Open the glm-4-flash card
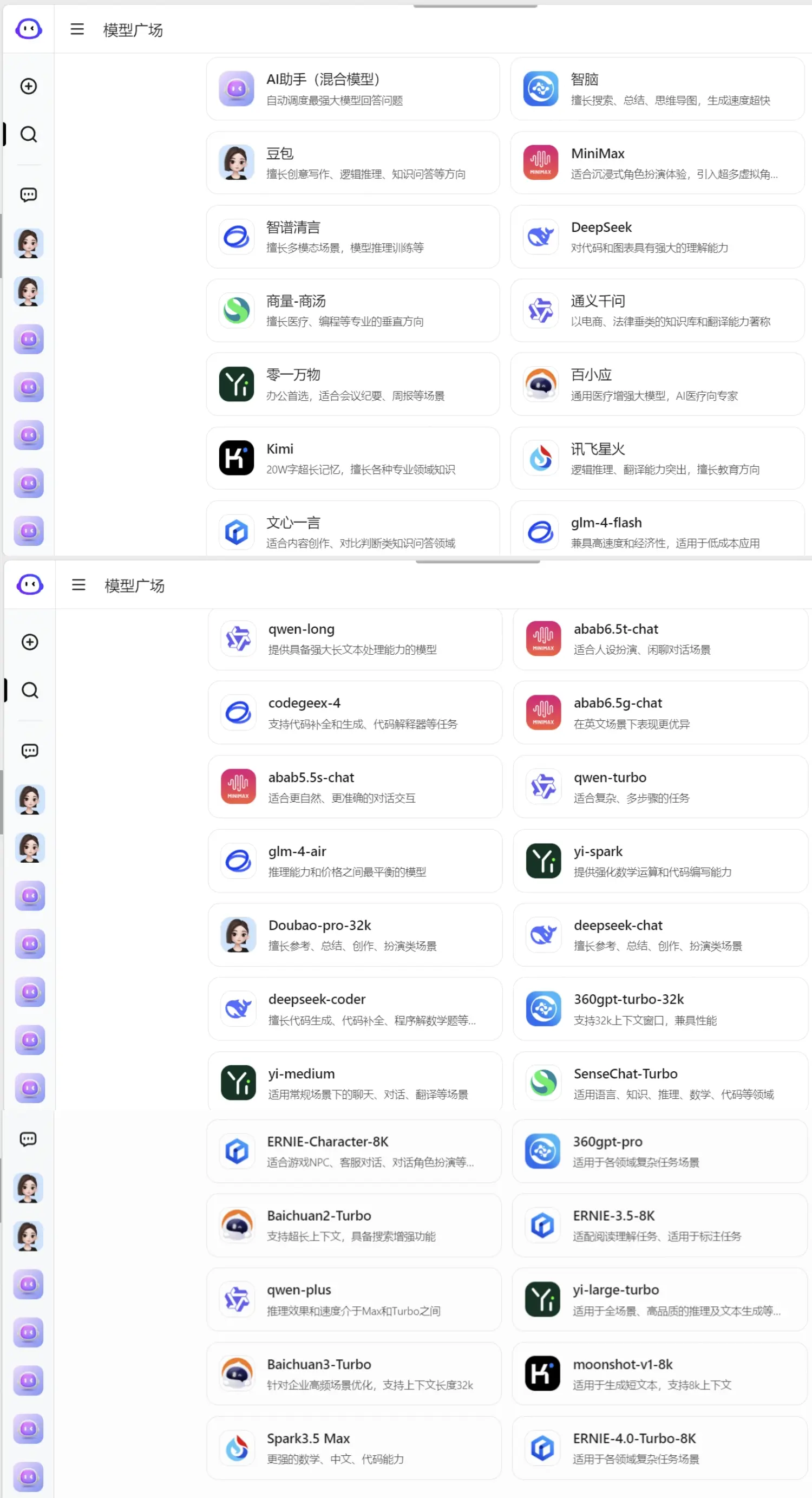This screenshot has width=812, height=1498. click(657, 530)
